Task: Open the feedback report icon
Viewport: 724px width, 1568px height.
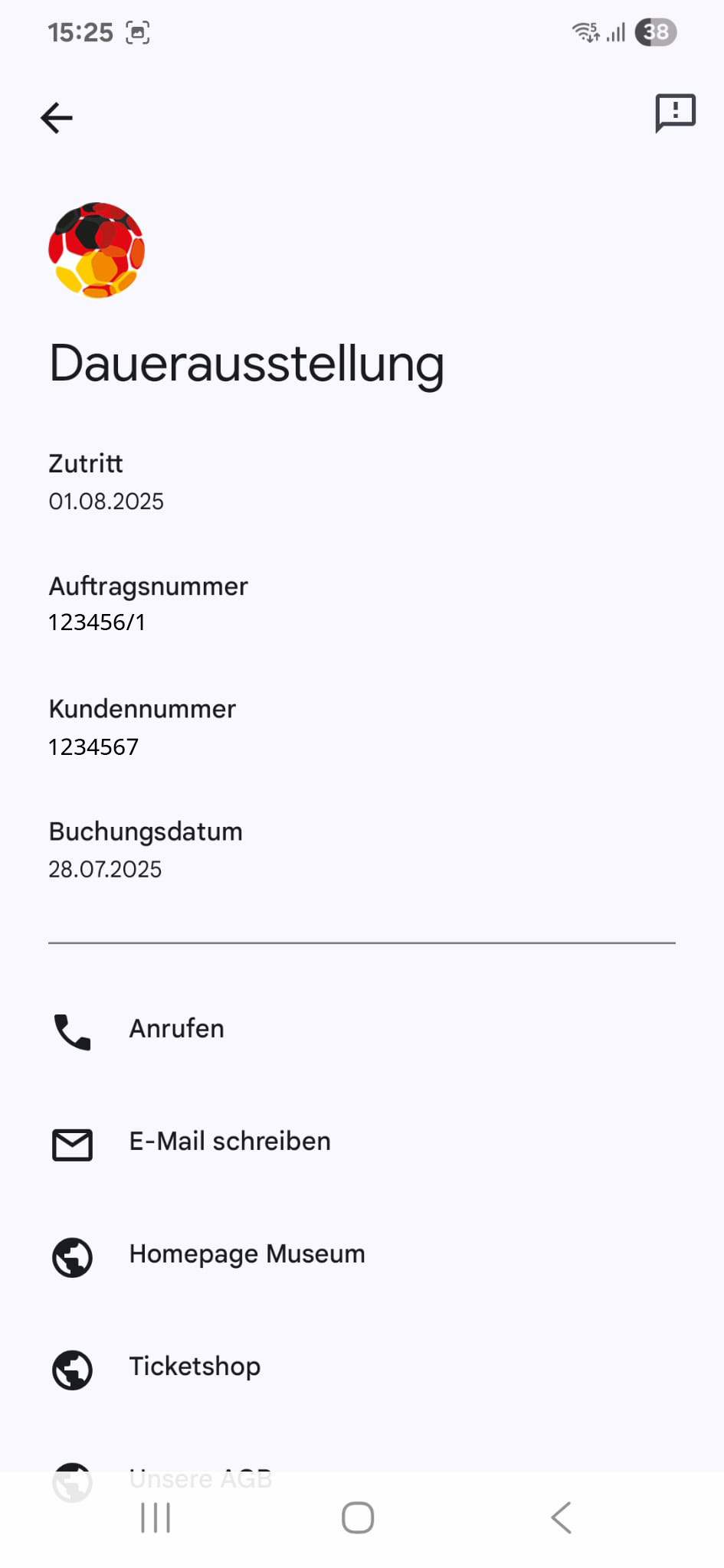Action: (675, 113)
